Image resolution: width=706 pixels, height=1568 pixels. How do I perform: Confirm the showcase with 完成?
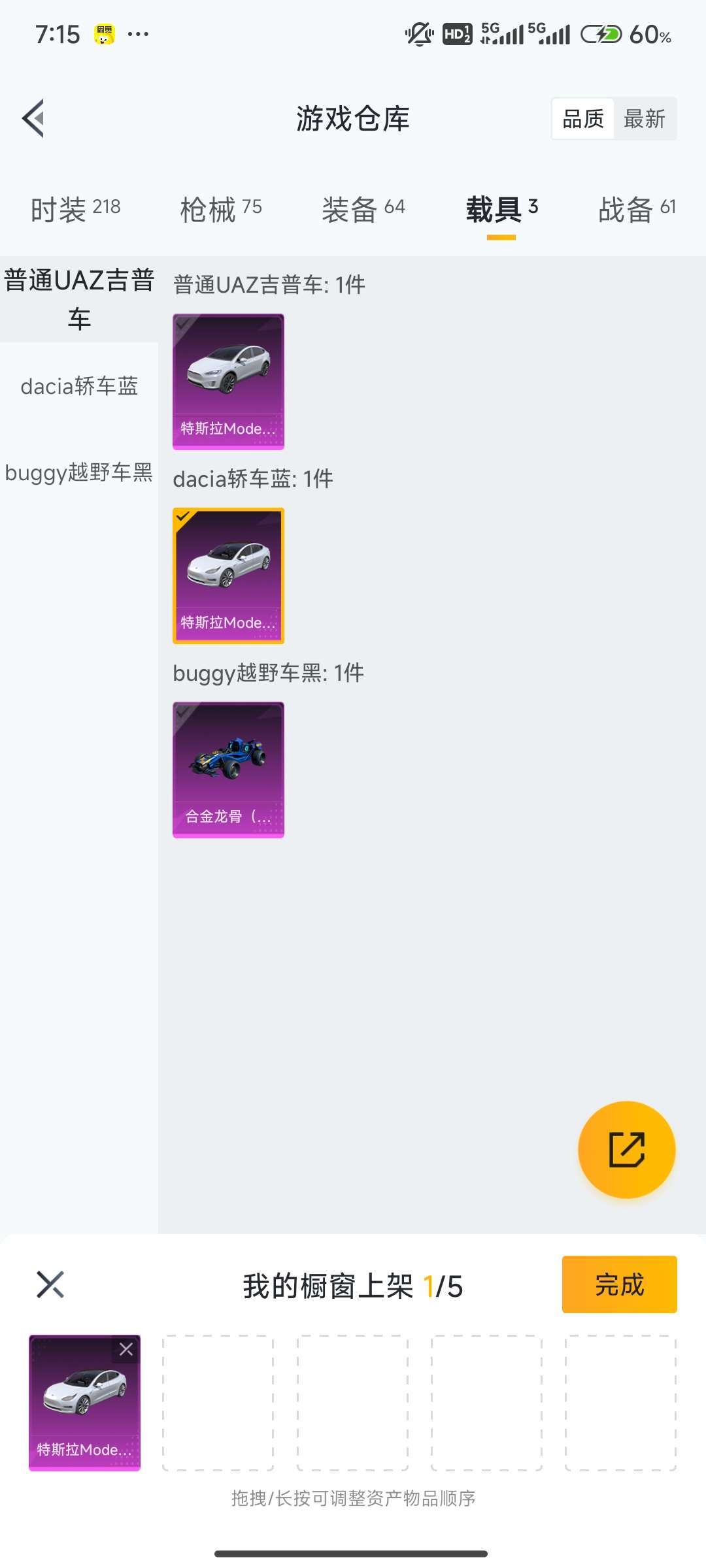click(x=619, y=1284)
